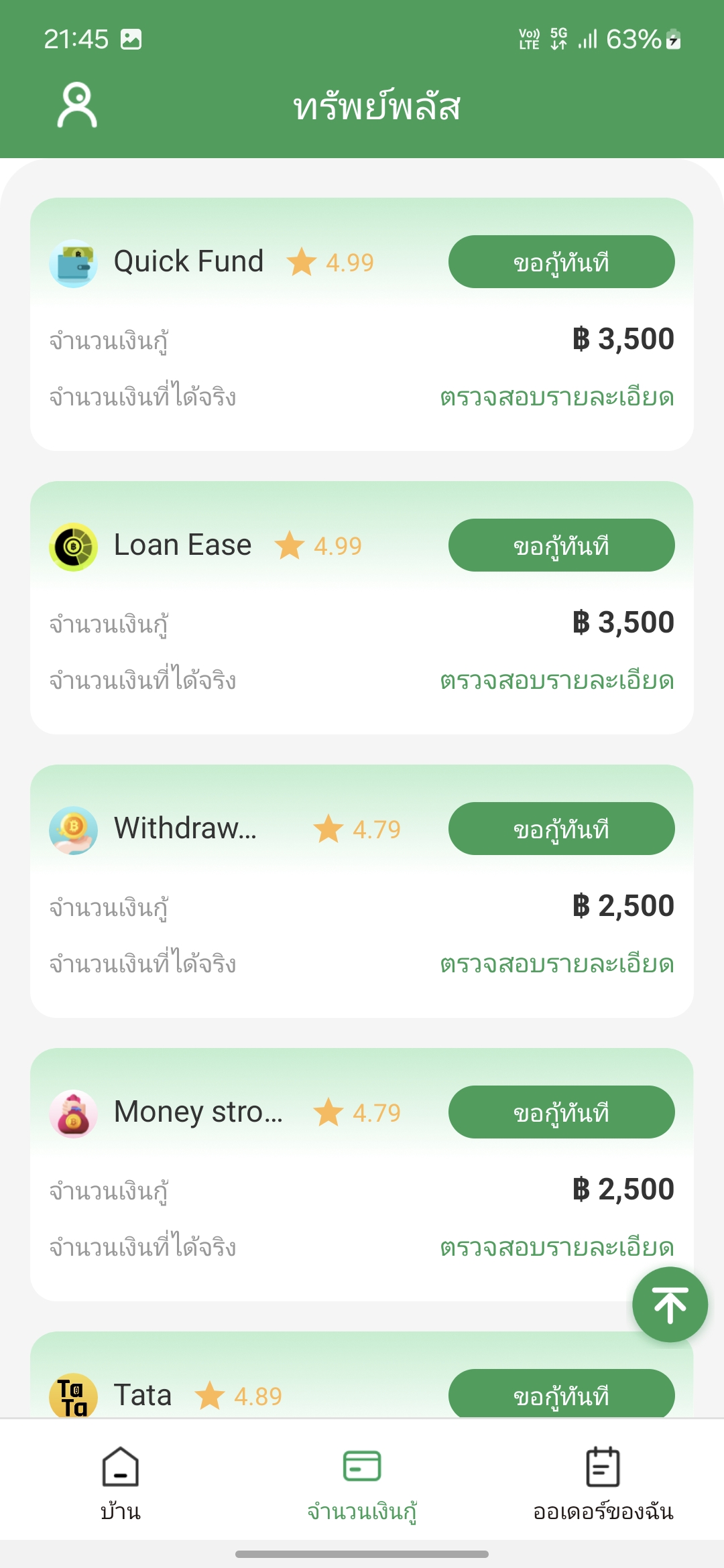Select the จำนวนเงินกู้ tab
The width and height of the screenshot is (724, 1568).
[362, 1484]
